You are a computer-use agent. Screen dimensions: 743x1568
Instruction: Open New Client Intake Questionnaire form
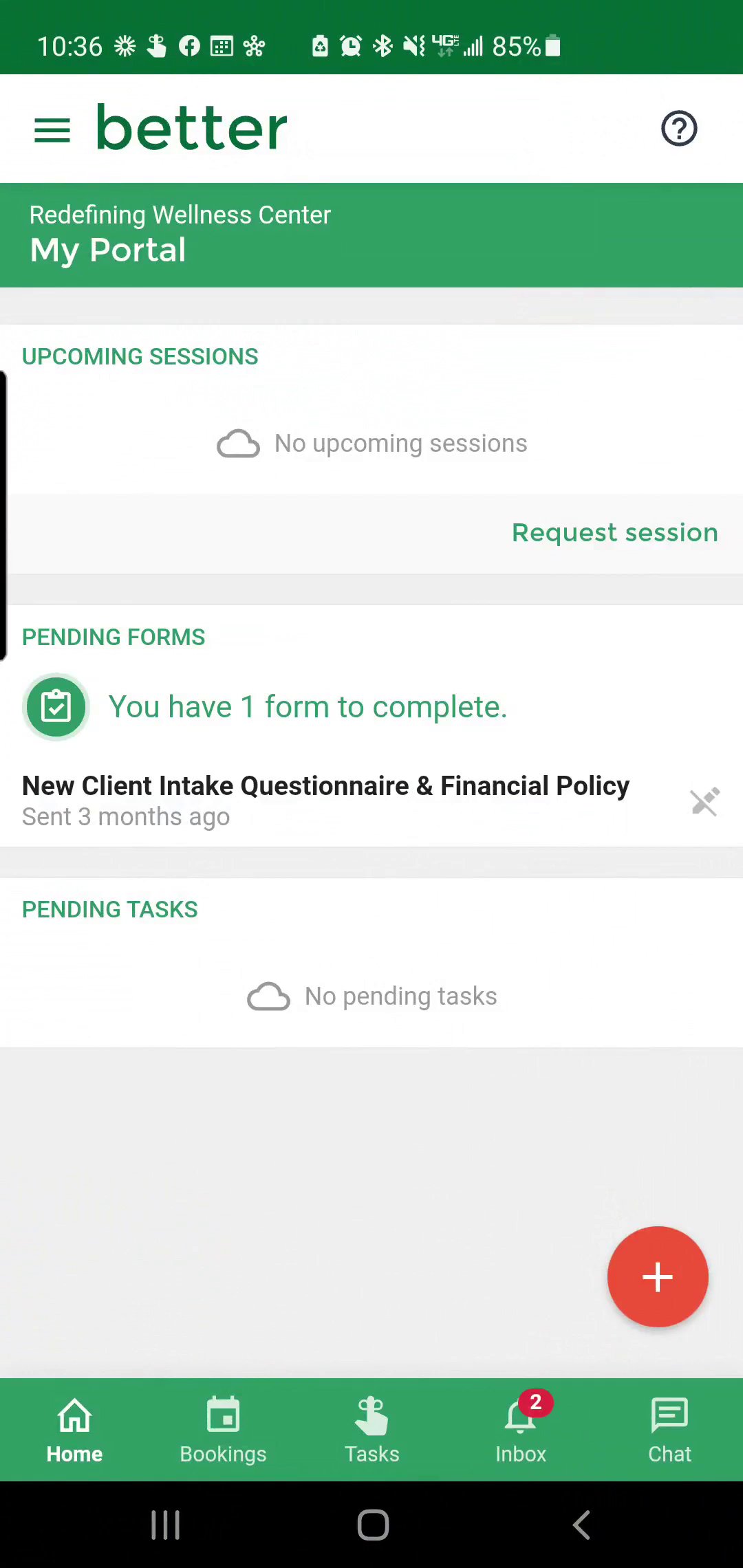(325, 786)
